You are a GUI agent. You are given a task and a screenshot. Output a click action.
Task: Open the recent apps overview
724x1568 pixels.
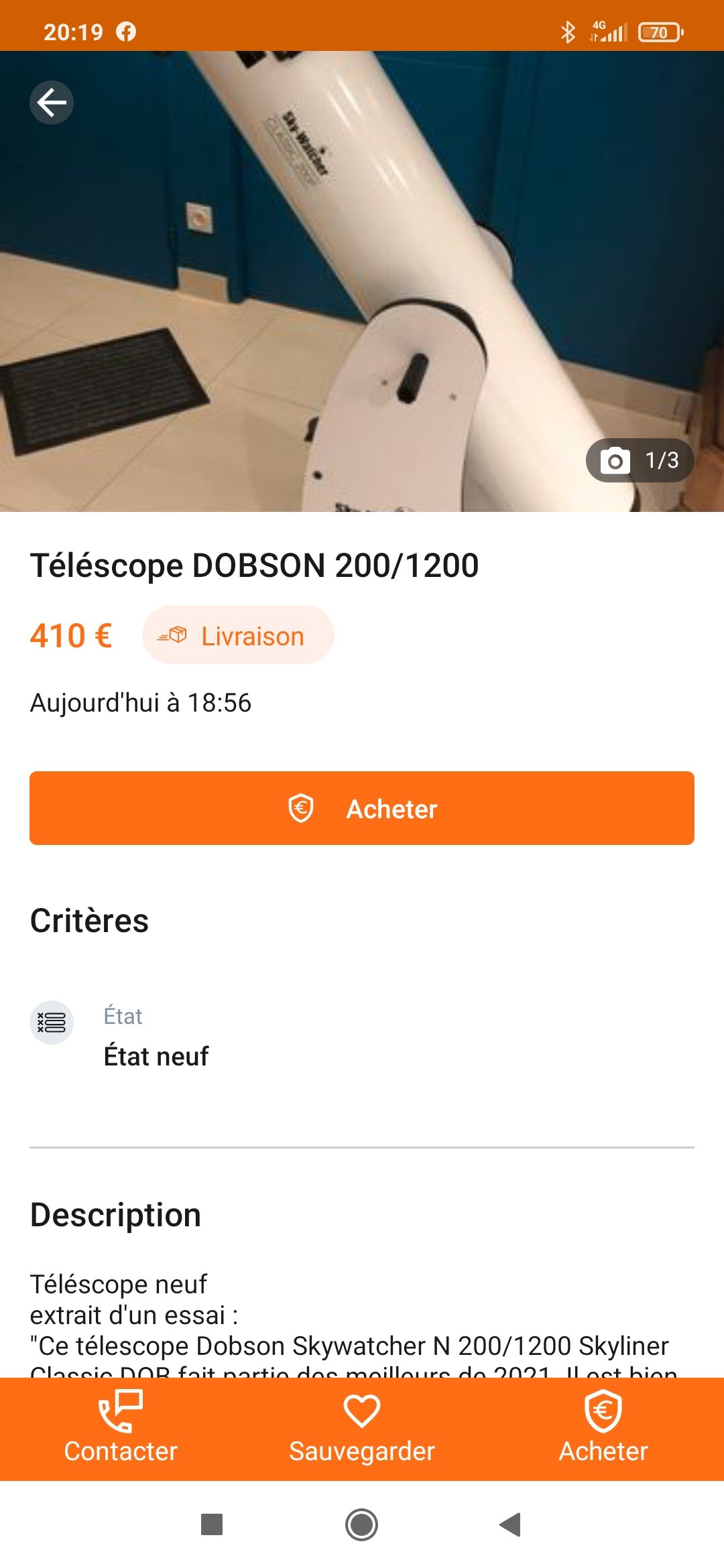[212, 1524]
